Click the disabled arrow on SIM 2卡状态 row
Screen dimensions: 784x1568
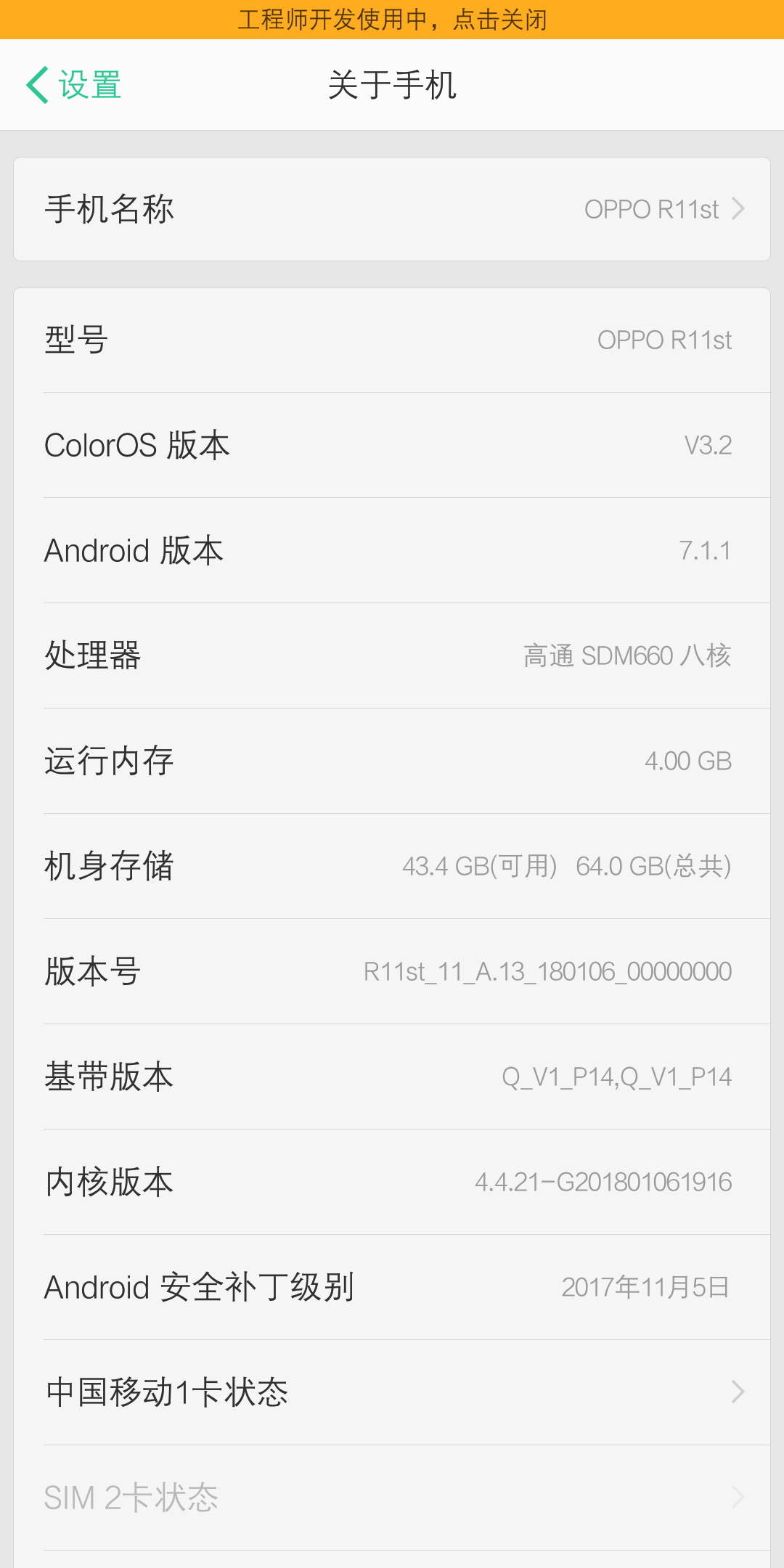click(738, 1497)
